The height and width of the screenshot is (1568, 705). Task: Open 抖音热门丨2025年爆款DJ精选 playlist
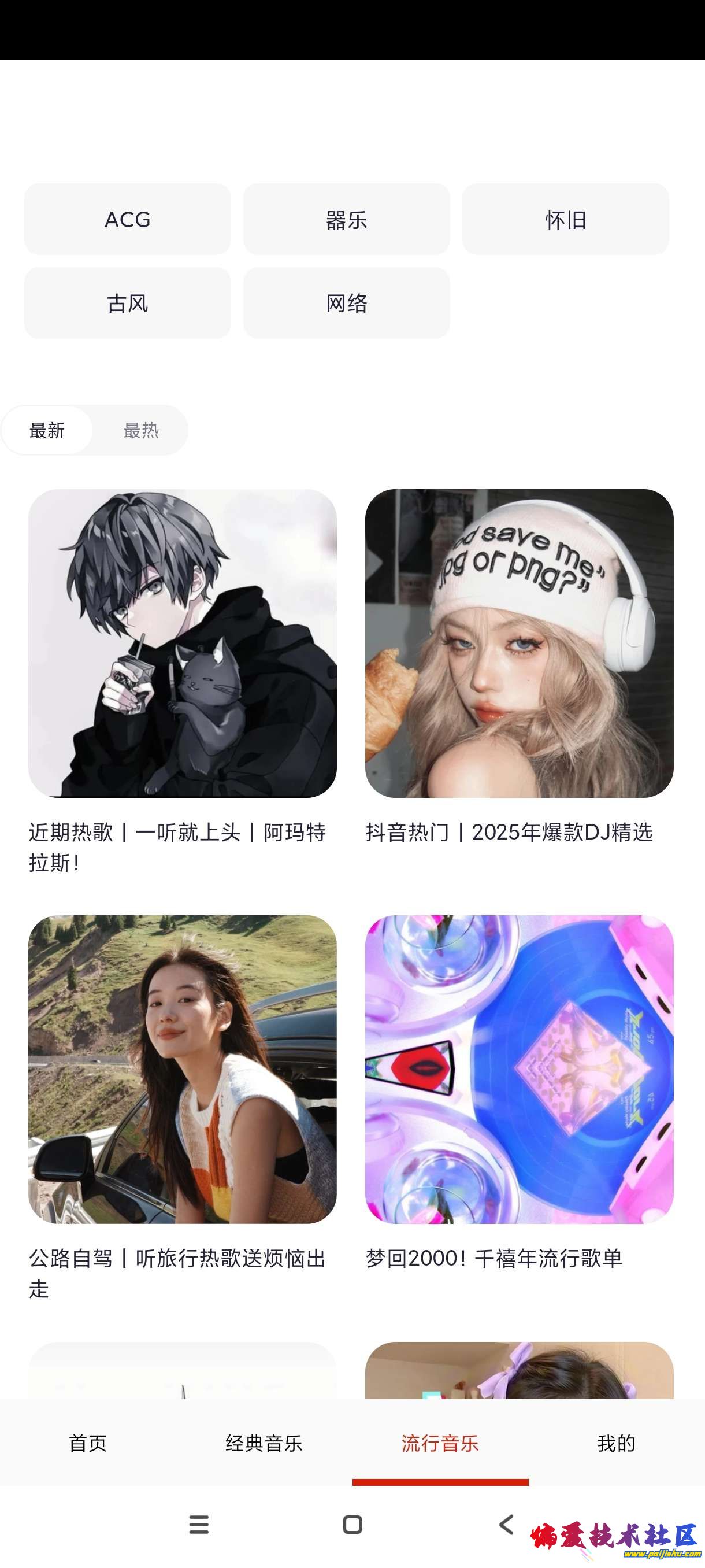coord(519,644)
